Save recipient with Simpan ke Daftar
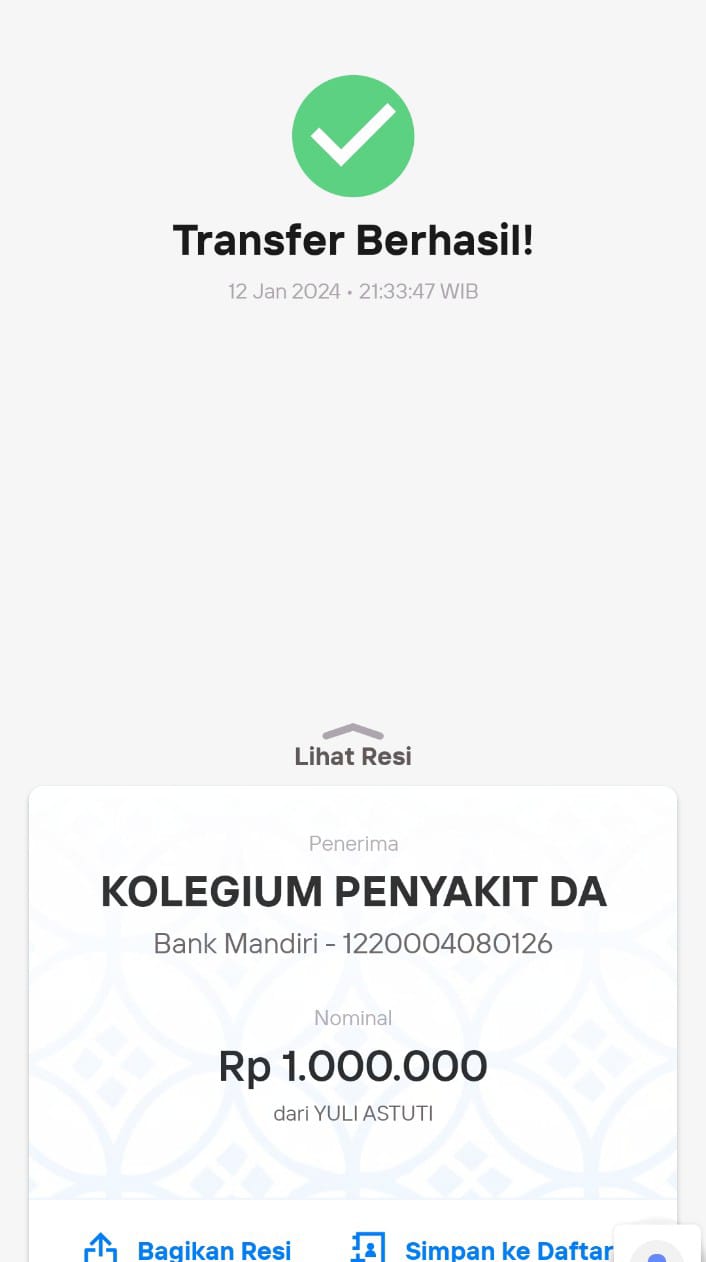The height and width of the screenshot is (1262, 706). pos(483,1249)
